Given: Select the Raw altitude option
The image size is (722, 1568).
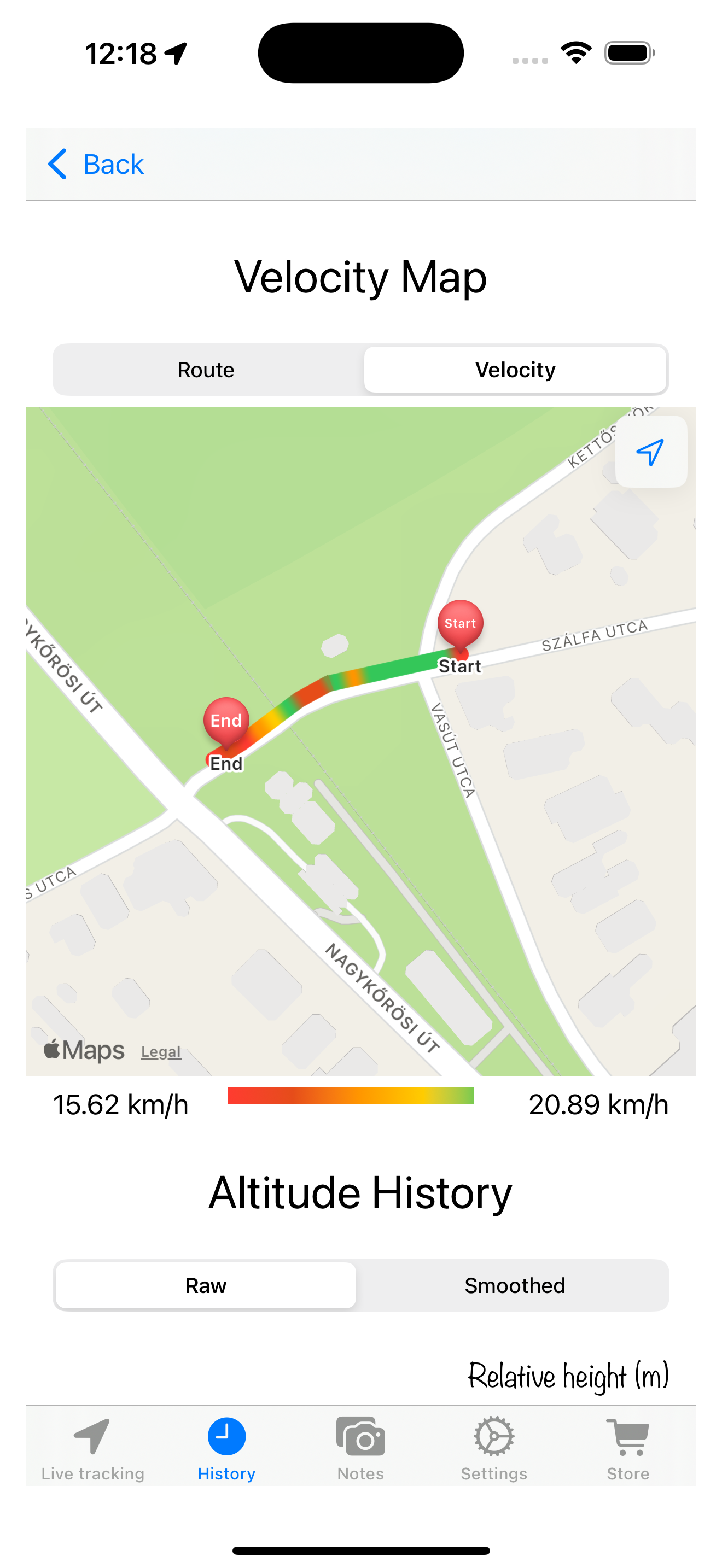Looking at the screenshot, I should pos(206,1285).
